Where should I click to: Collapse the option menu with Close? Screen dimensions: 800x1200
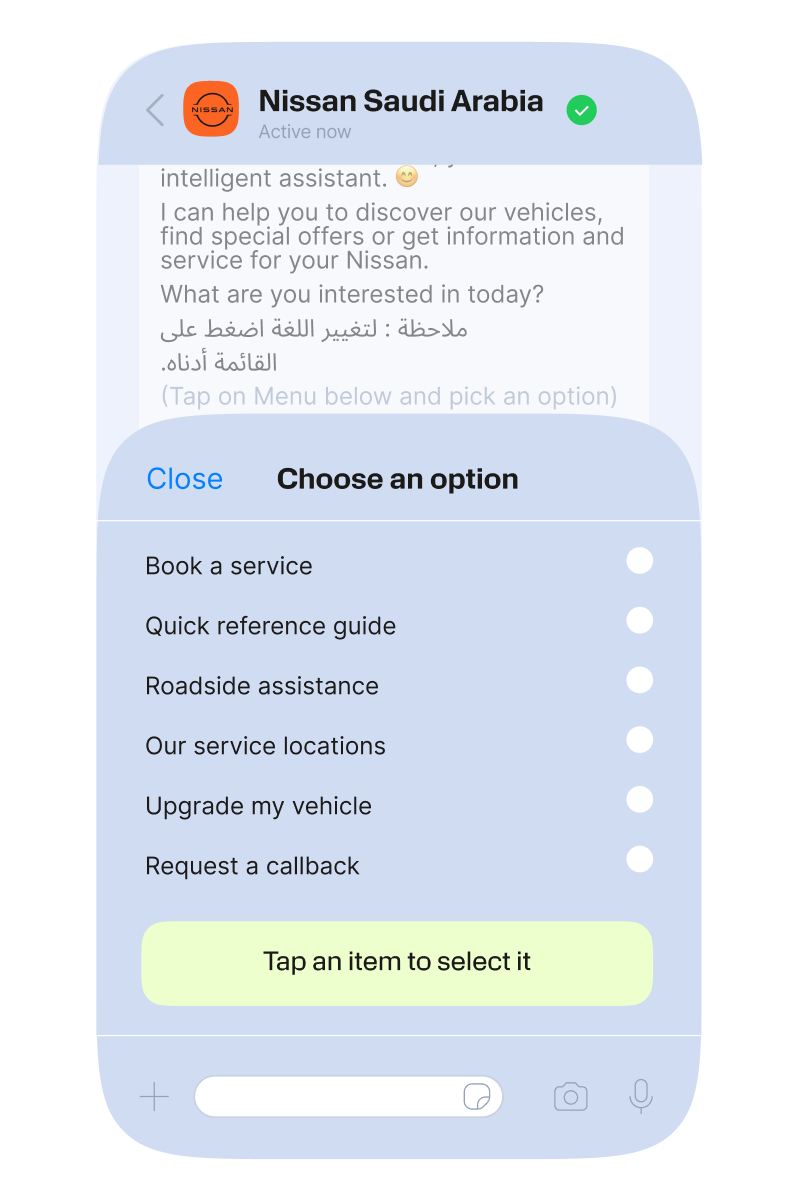click(184, 478)
